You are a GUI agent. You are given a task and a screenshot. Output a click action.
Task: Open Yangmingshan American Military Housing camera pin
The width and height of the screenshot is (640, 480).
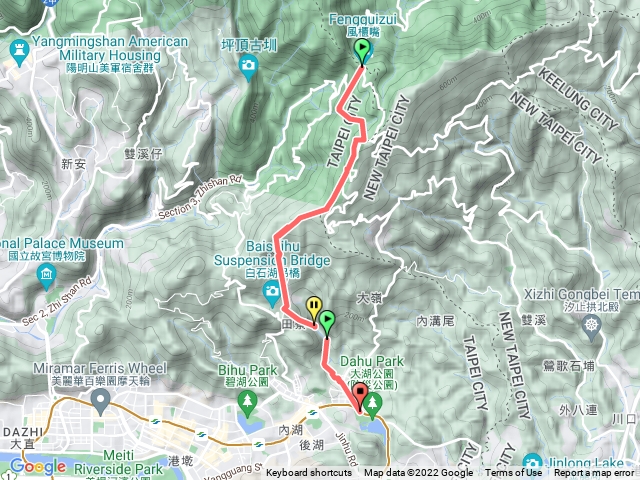[20, 49]
